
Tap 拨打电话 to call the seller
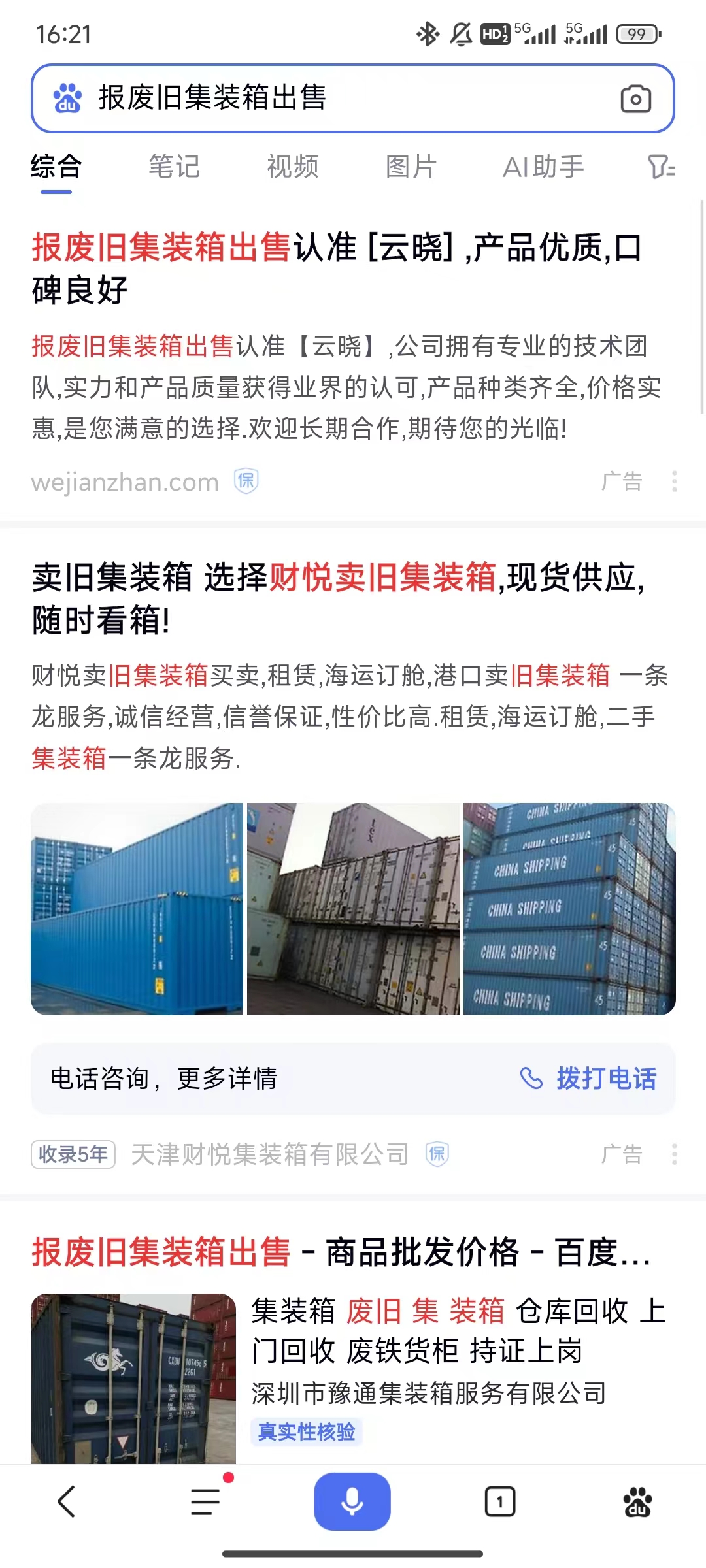(x=588, y=1079)
